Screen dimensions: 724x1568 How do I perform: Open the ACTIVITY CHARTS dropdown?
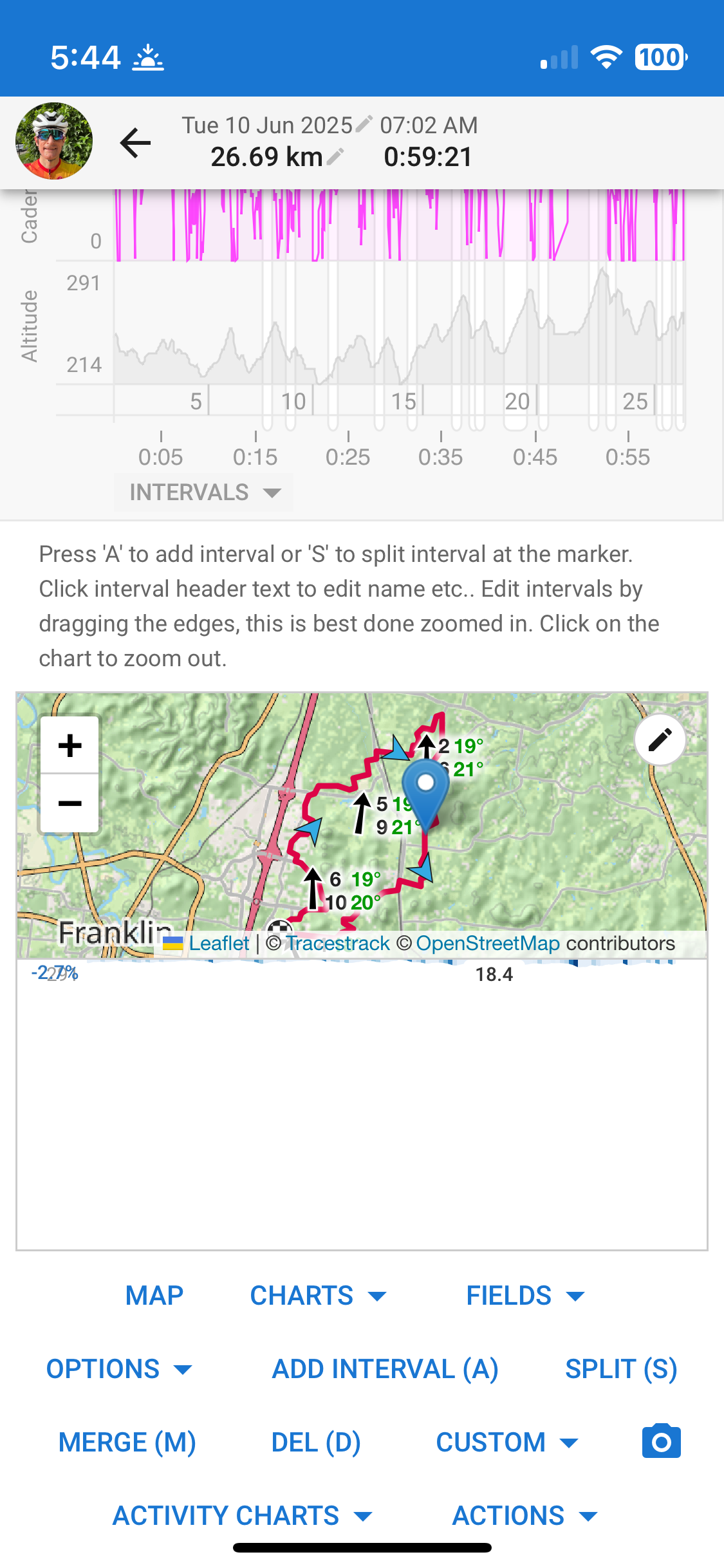[x=243, y=1515]
